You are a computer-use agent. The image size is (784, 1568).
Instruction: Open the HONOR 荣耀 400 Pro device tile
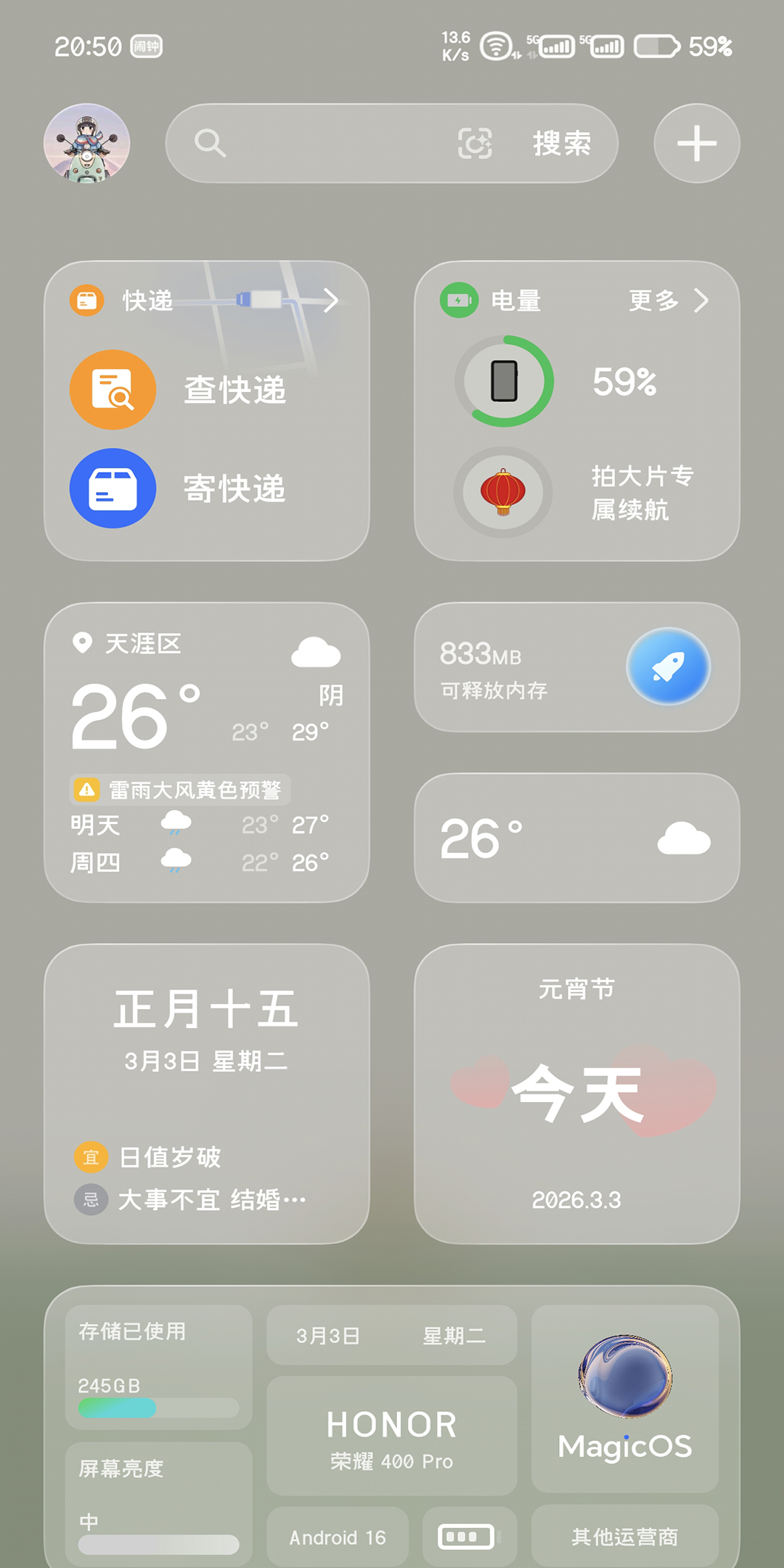pos(392,1436)
